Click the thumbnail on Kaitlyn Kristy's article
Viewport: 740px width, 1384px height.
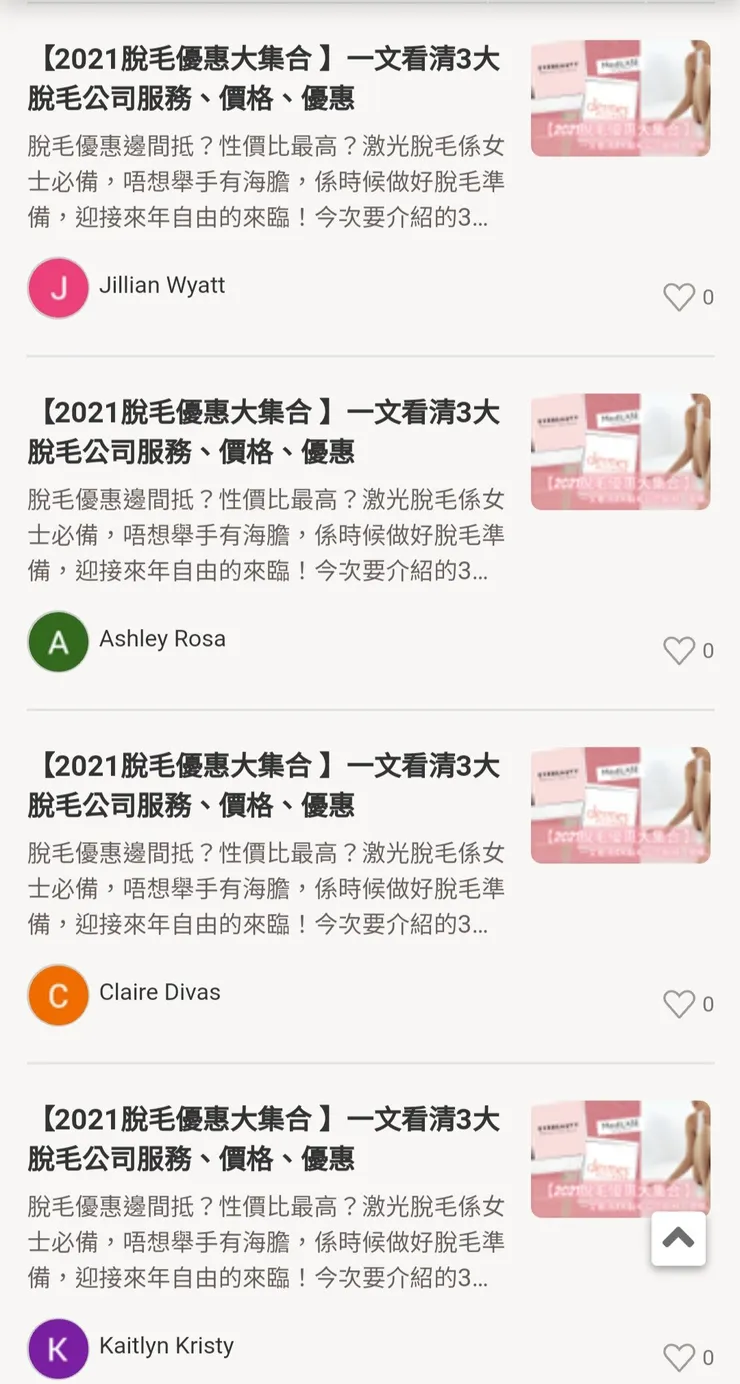click(620, 1157)
